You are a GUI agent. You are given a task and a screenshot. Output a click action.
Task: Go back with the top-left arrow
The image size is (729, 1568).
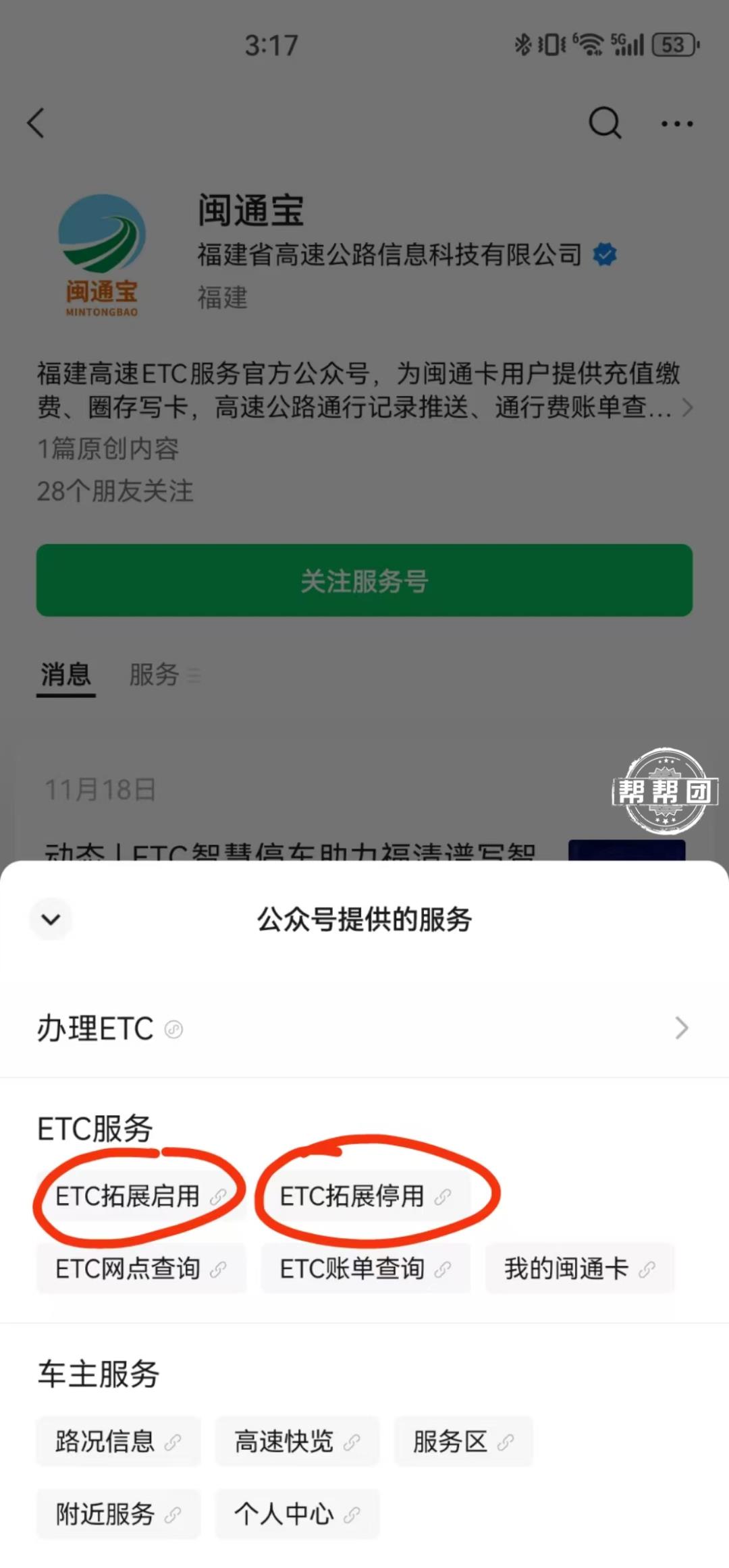point(36,123)
